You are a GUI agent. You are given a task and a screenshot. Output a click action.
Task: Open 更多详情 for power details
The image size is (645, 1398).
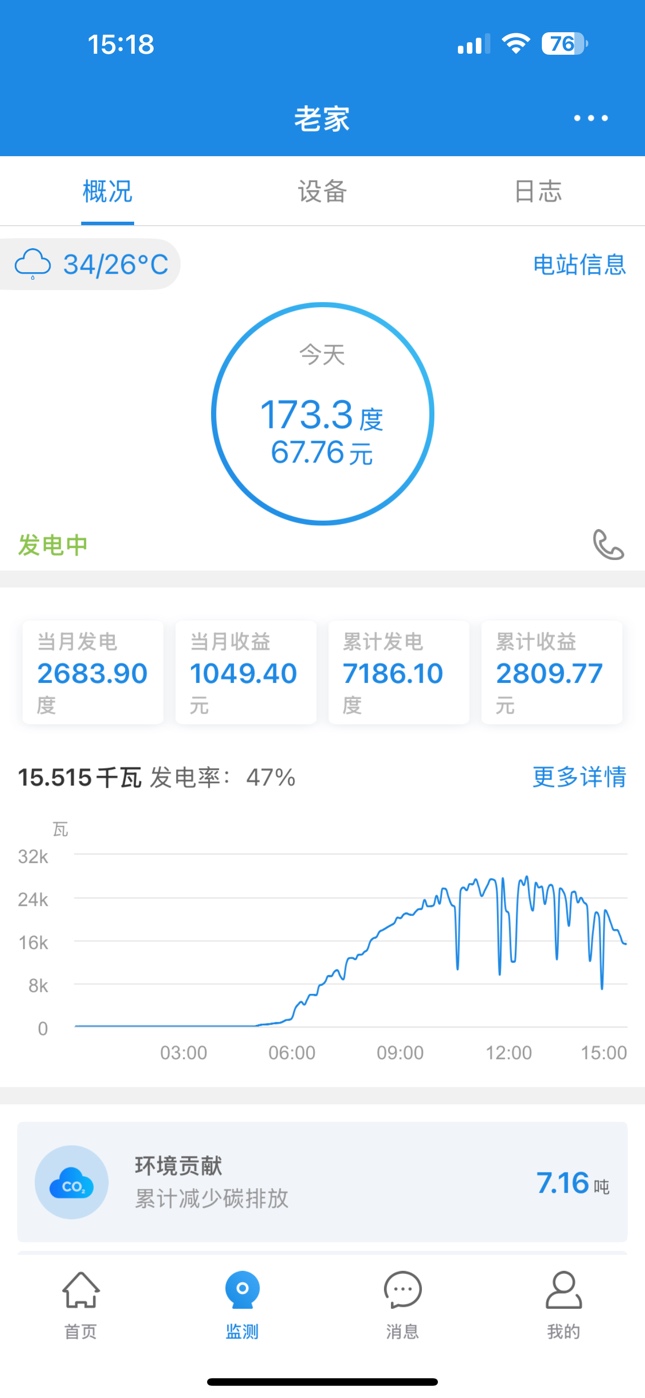click(x=579, y=777)
